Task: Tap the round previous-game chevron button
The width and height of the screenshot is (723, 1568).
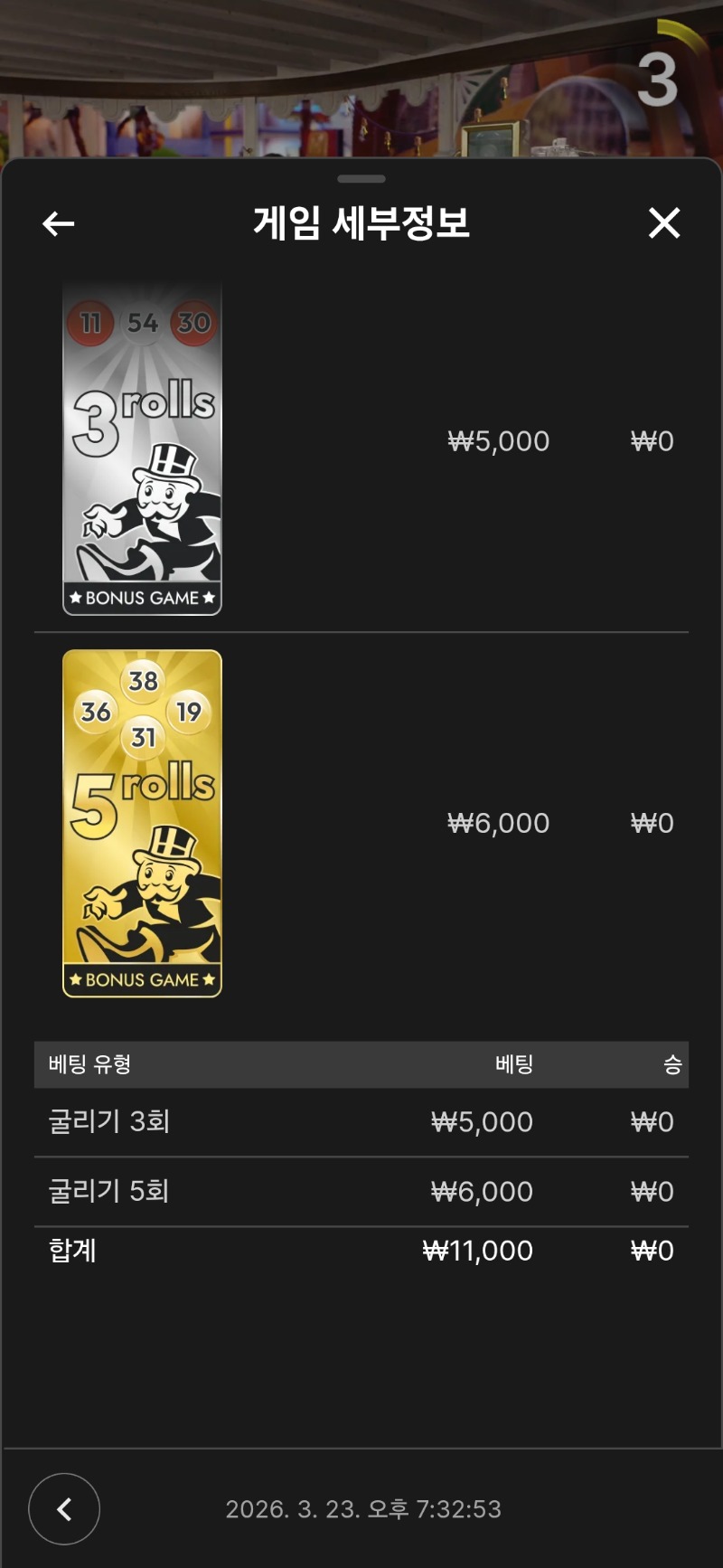Action: [64, 1508]
